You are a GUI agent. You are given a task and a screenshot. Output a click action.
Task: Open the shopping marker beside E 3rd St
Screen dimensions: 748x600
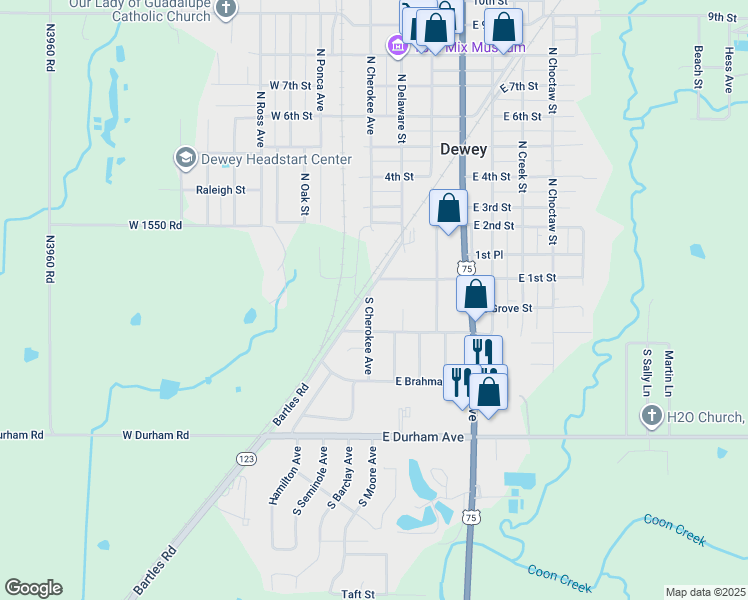point(449,210)
